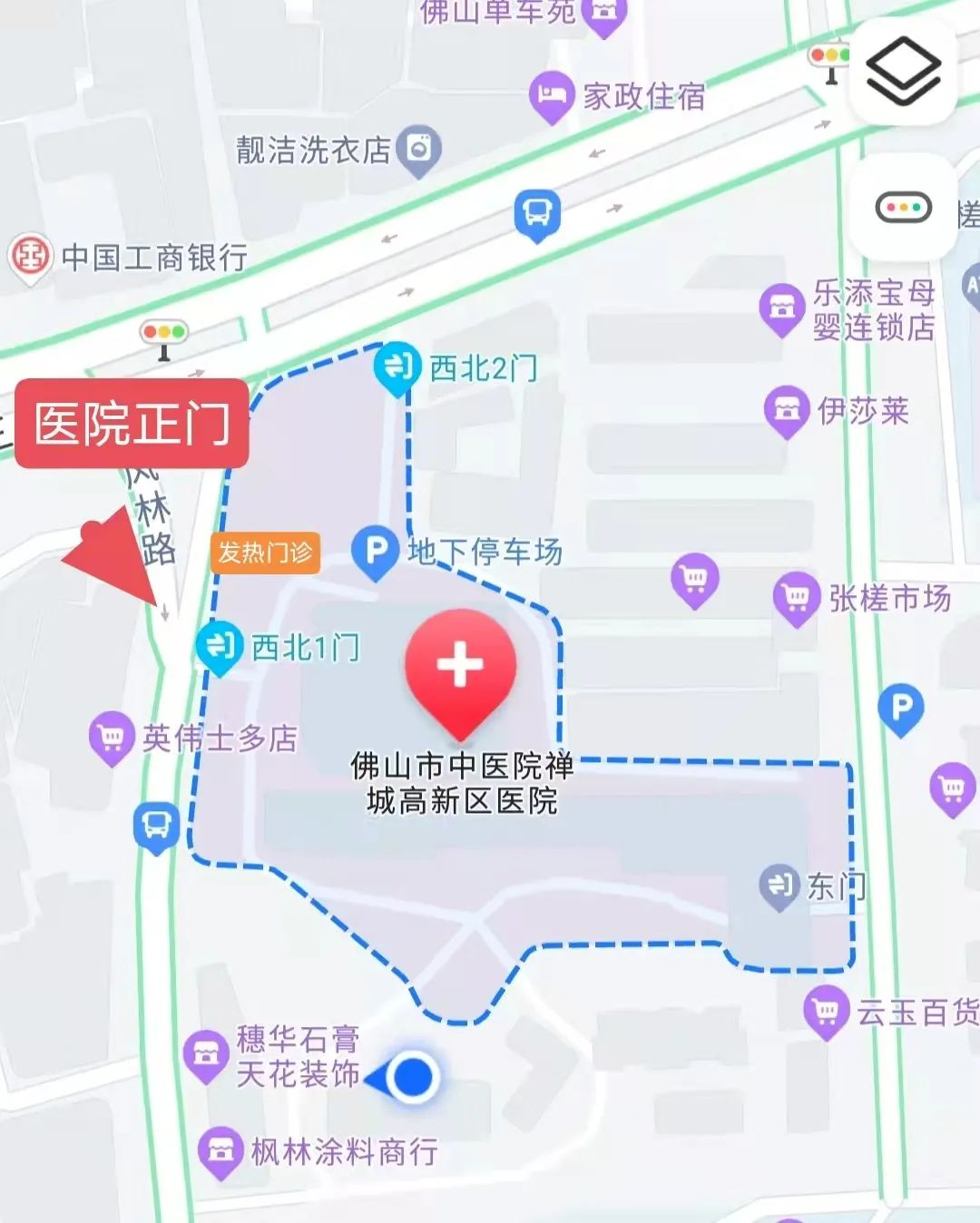Select the 佛山市中医院禅城高新区医院 hospital pin
The image size is (980, 1223).
[461, 669]
